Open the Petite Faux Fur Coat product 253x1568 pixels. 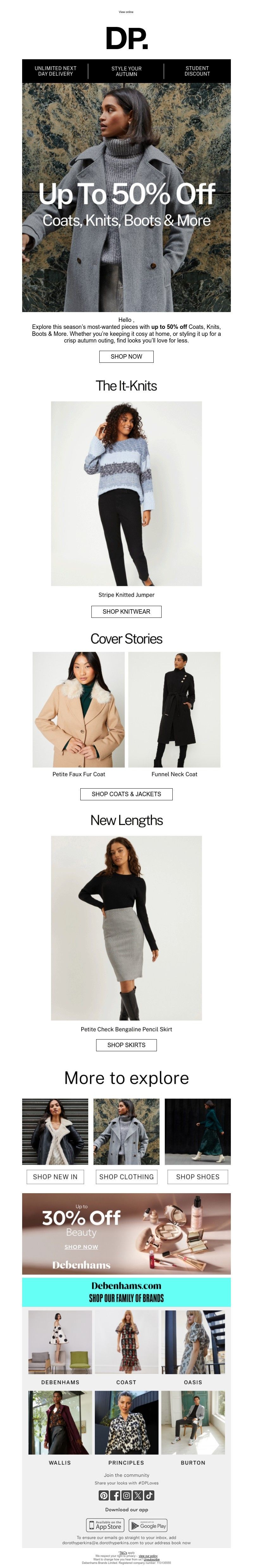(x=78, y=709)
